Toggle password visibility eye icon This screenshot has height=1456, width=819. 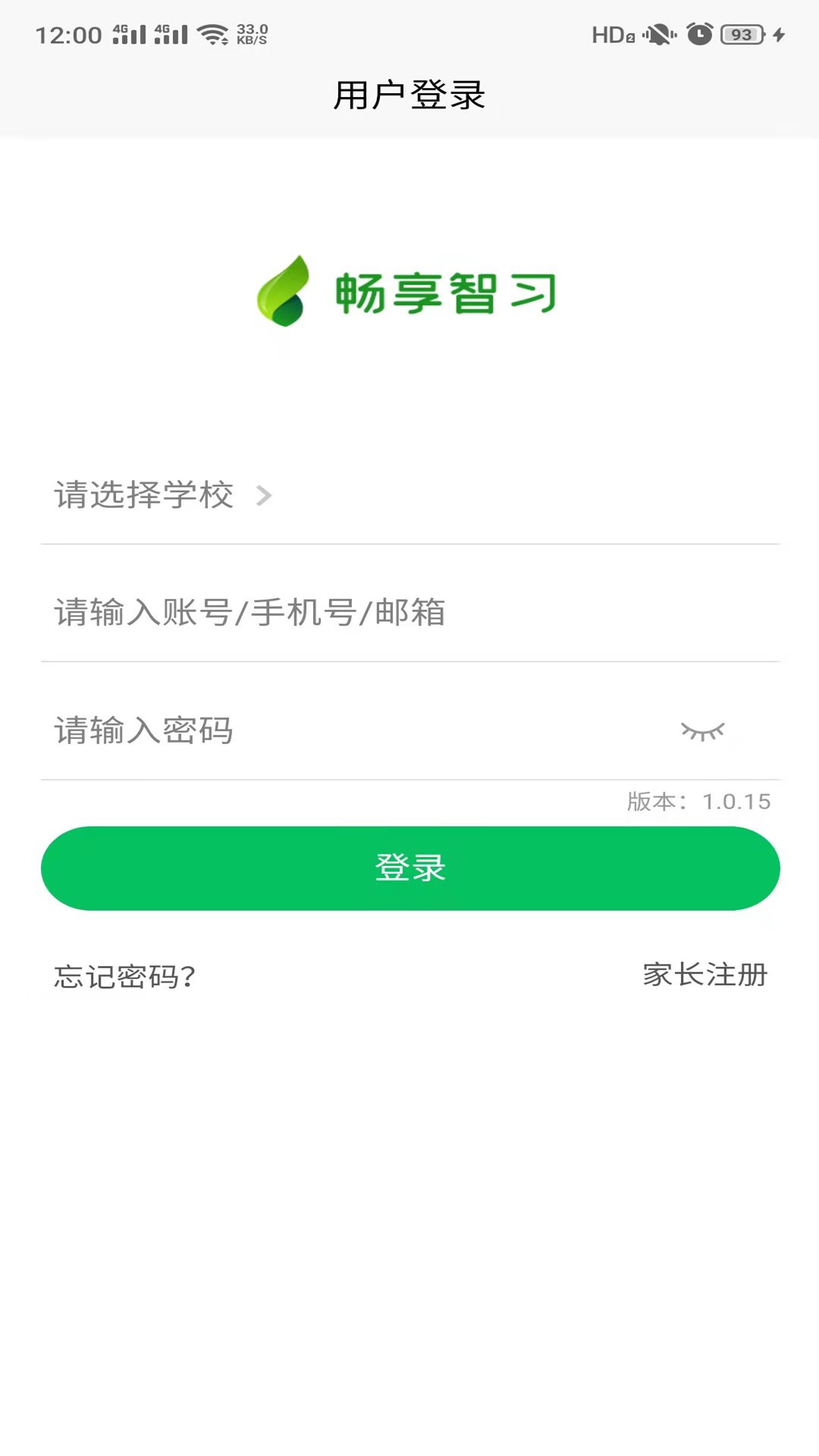702,732
